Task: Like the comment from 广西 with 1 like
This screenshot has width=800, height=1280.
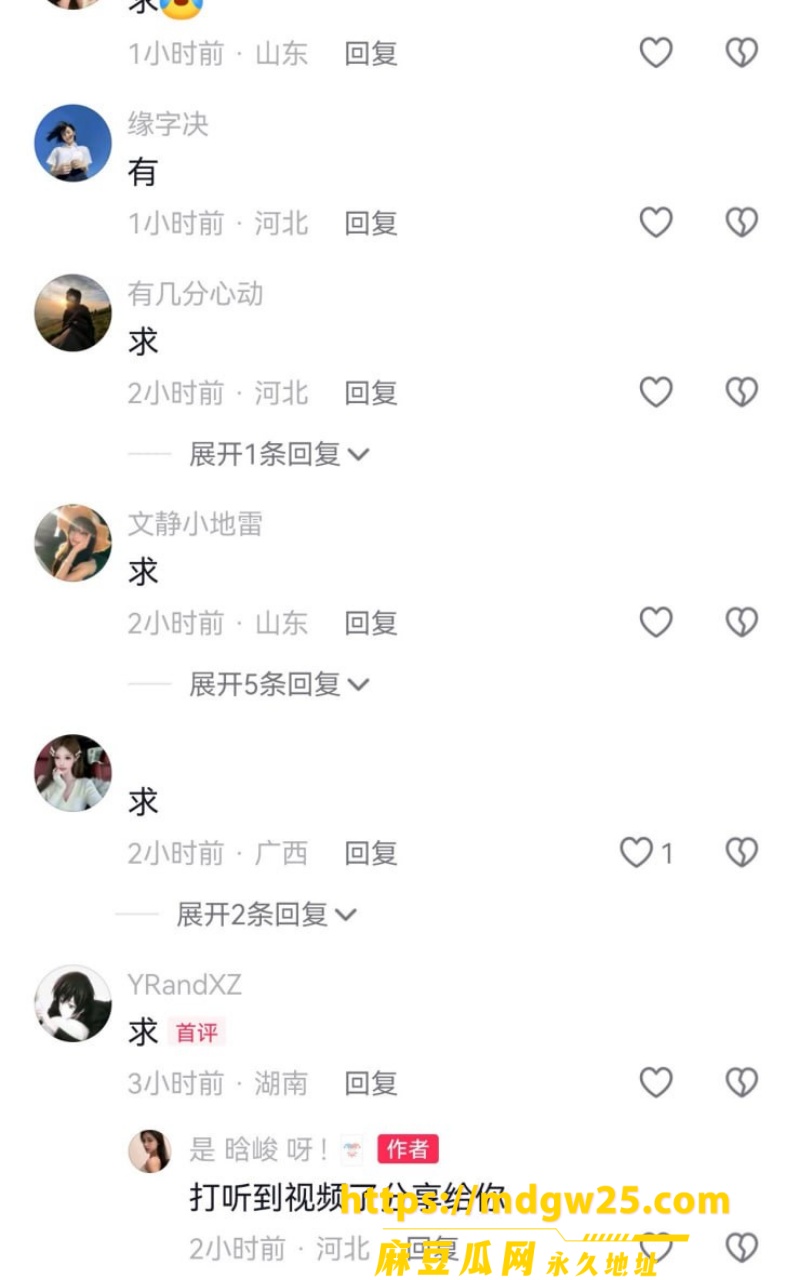Action: tap(646, 852)
